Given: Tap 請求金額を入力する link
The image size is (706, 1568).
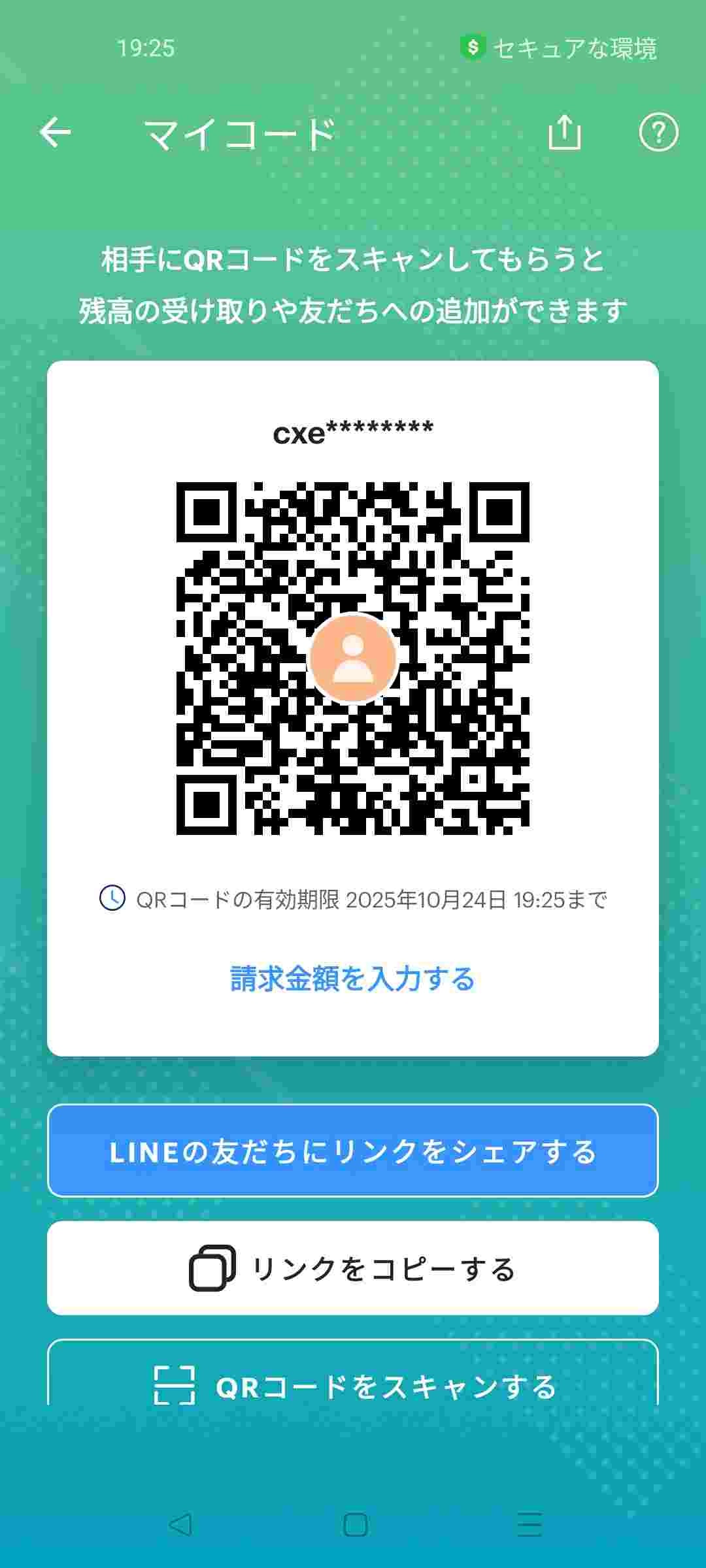Looking at the screenshot, I should tap(352, 979).
